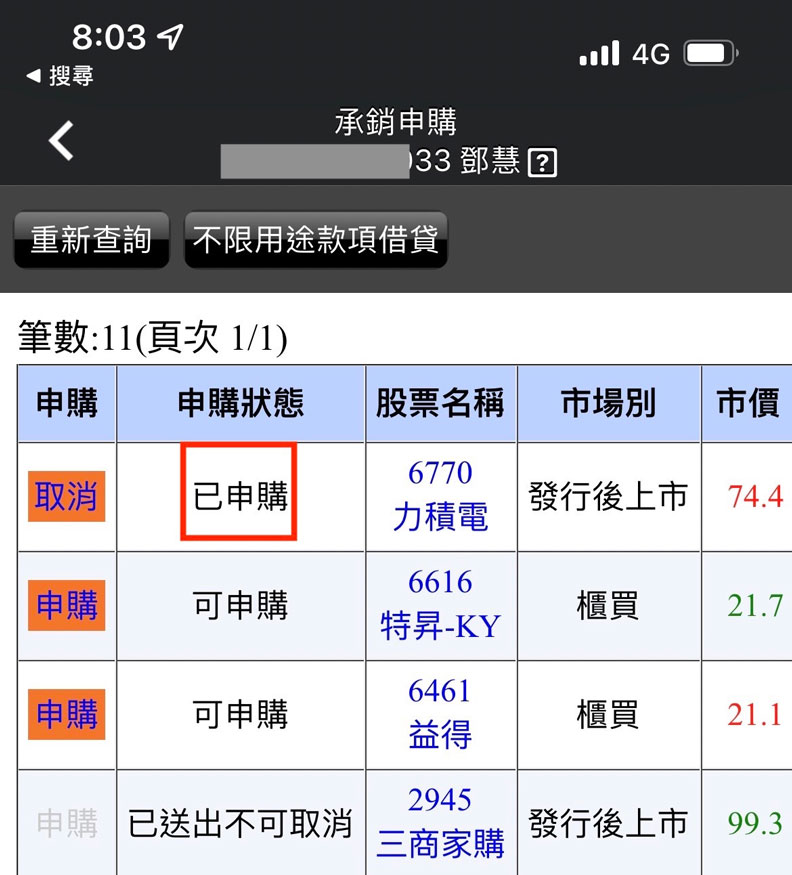This screenshot has height=875, width=792.
Task: Subscribe to 益得 using its 申購 button
Action: (65, 714)
